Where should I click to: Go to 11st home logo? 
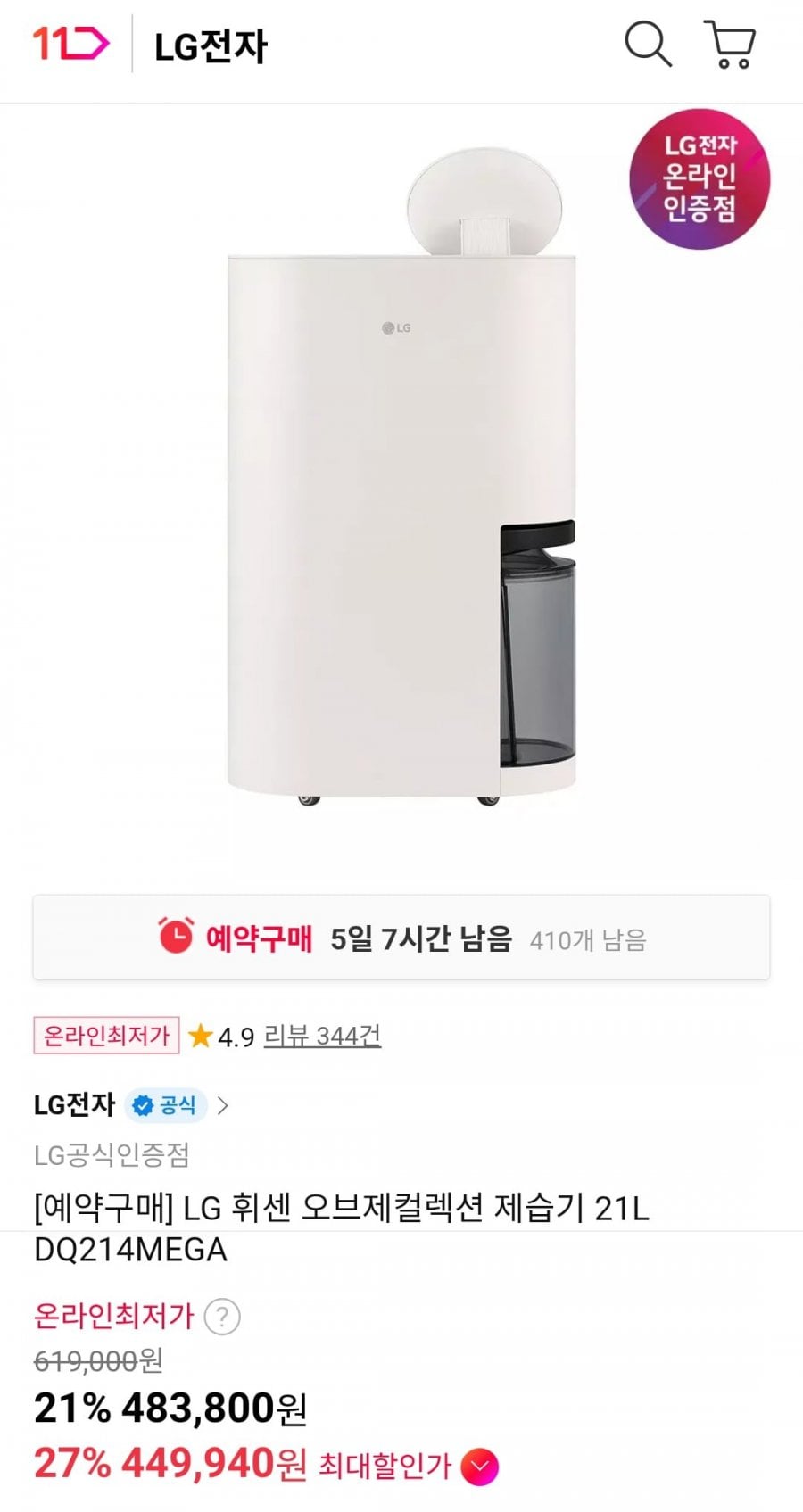pyautogui.click(x=71, y=43)
